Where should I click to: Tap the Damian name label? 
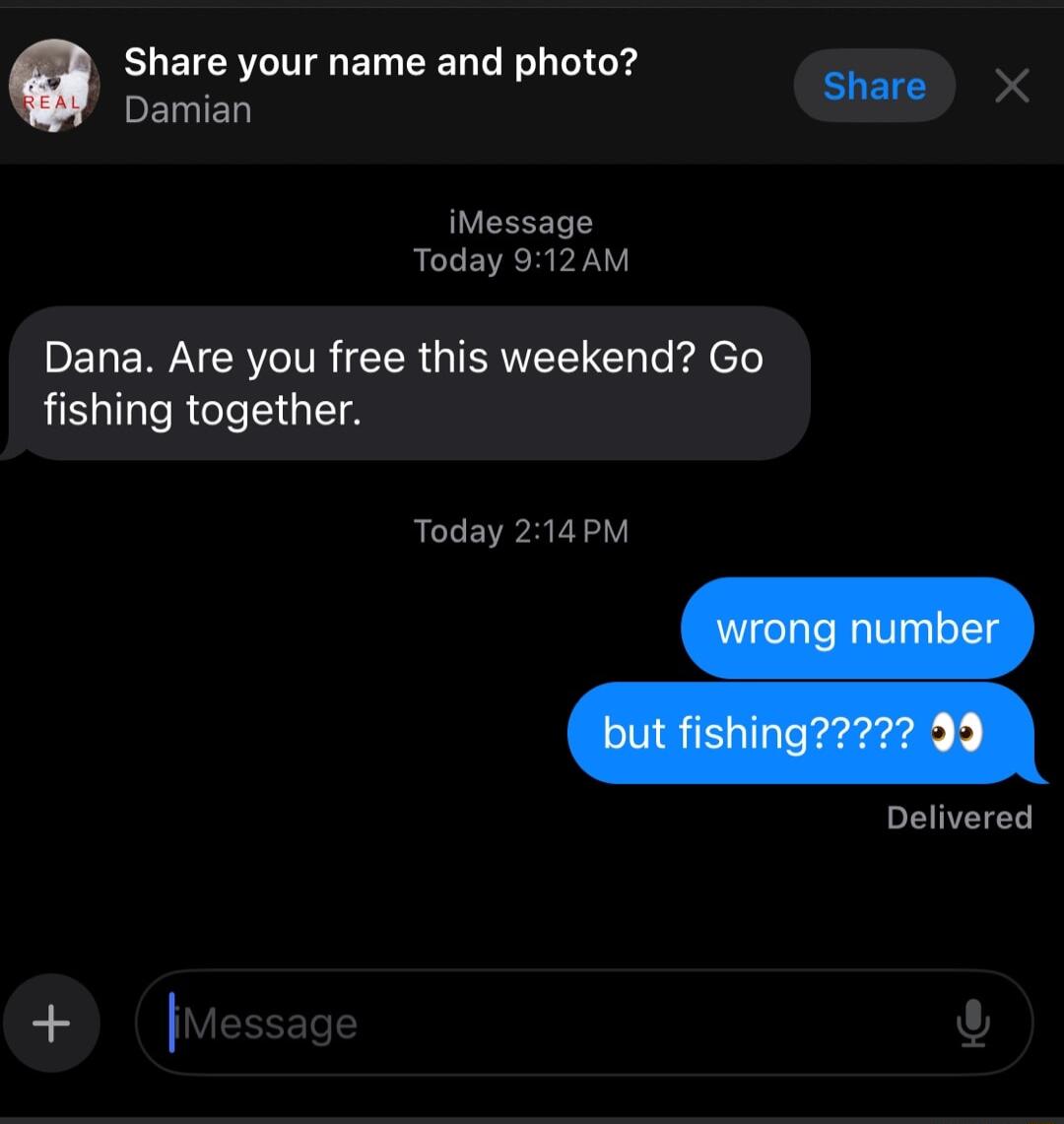click(187, 109)
